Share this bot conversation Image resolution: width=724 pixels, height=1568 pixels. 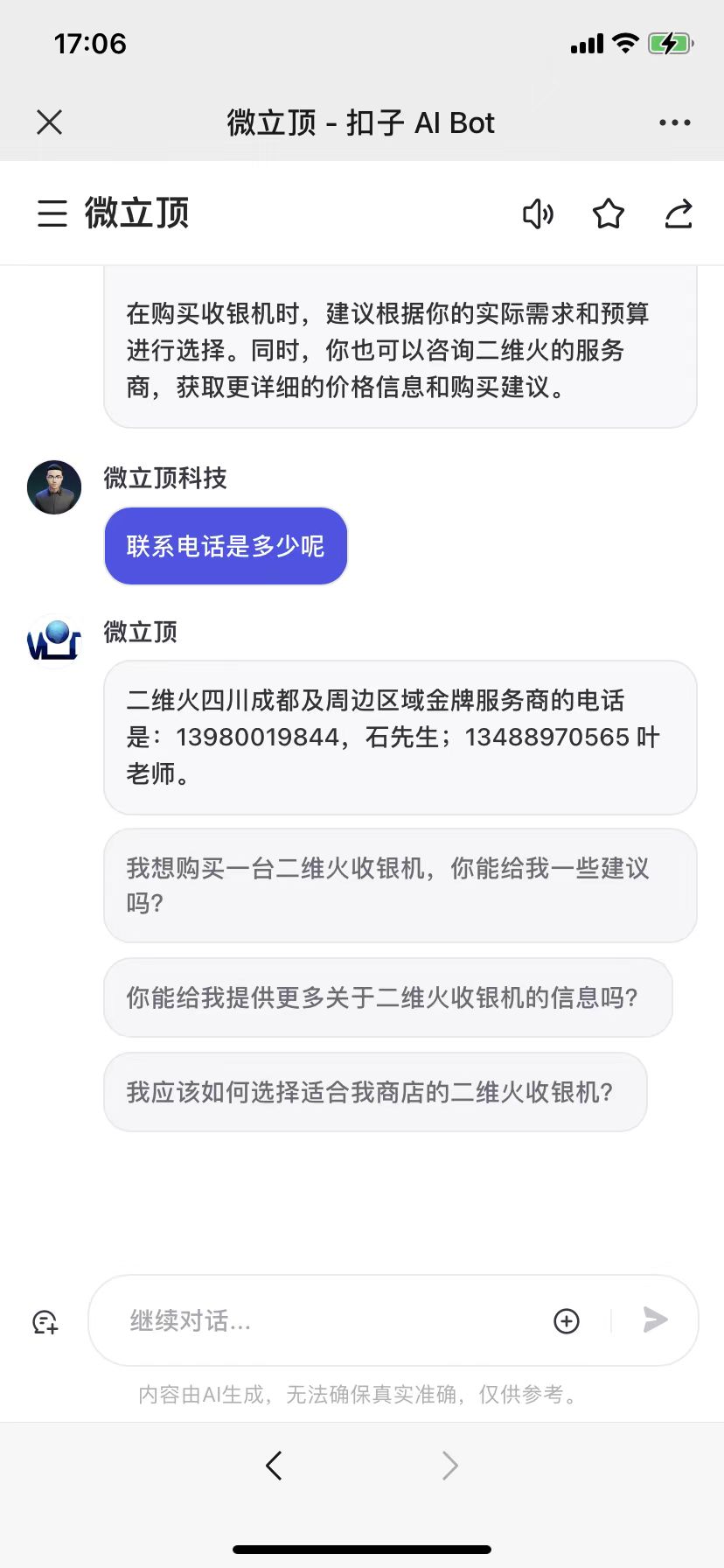click(x=679, y=213)
